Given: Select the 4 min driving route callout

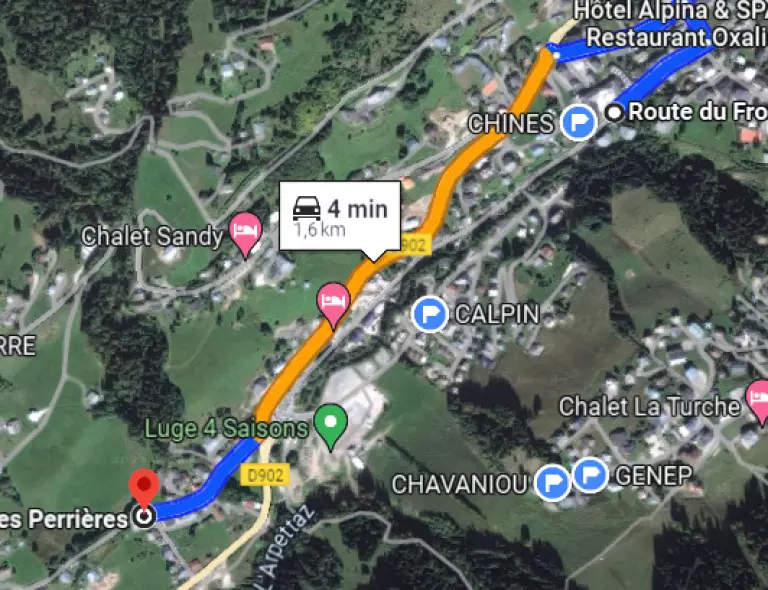Looking at the screenshot, I should (339, 215).
